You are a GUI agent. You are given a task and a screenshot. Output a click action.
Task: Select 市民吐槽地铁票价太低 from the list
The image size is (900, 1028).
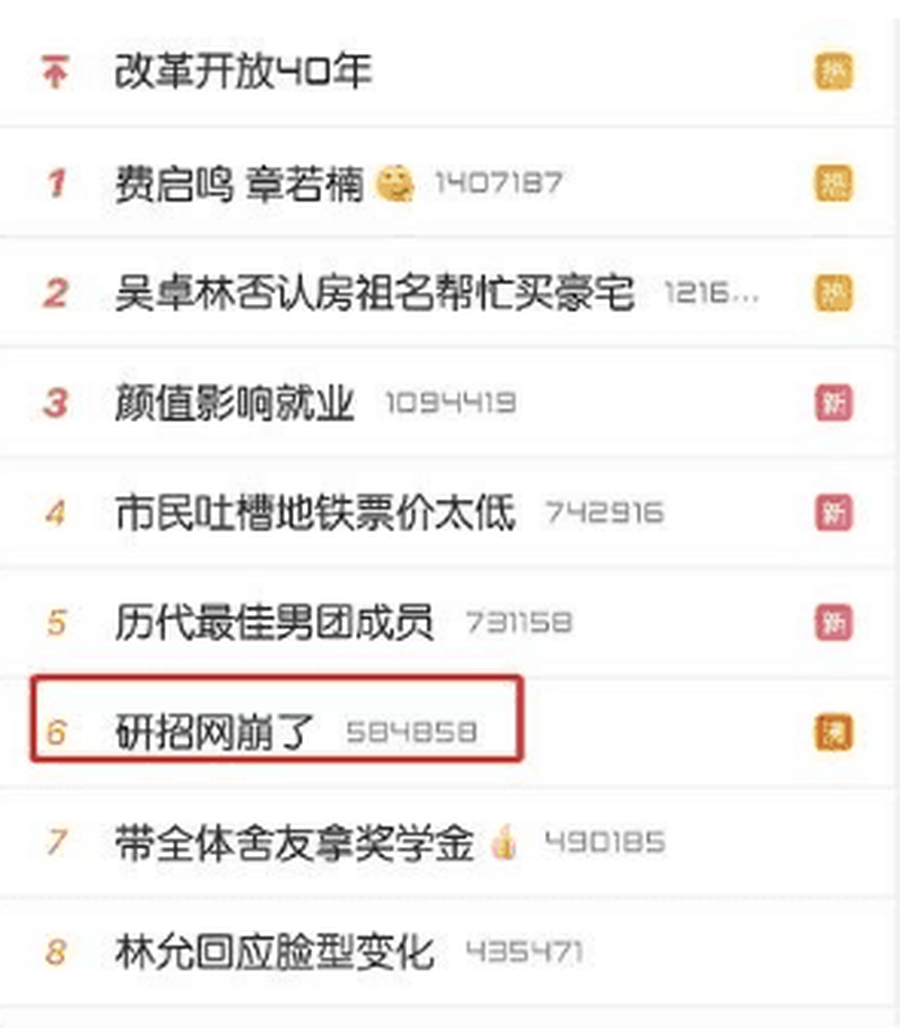314,514
